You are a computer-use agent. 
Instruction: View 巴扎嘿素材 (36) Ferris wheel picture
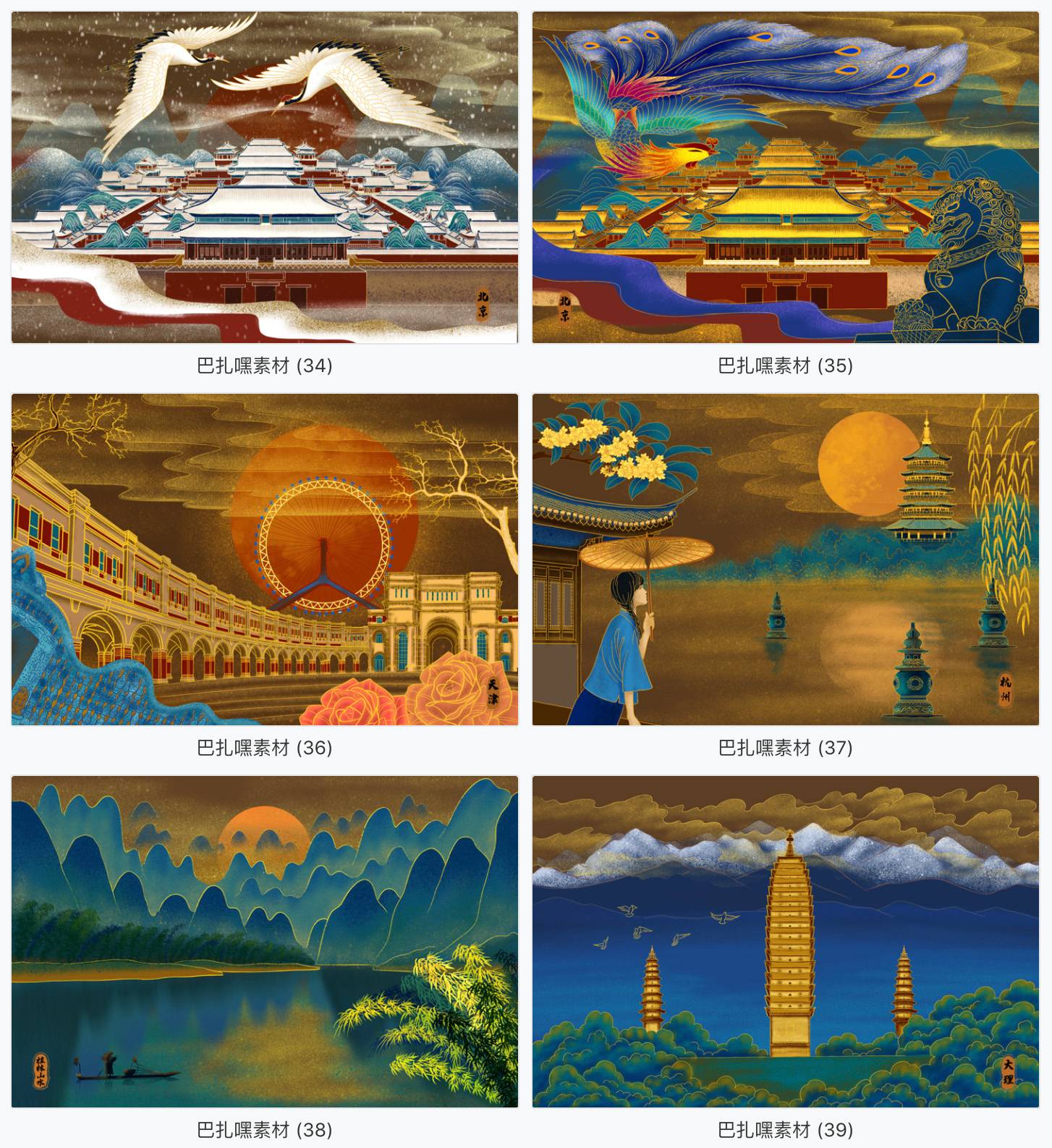point(265,560)
